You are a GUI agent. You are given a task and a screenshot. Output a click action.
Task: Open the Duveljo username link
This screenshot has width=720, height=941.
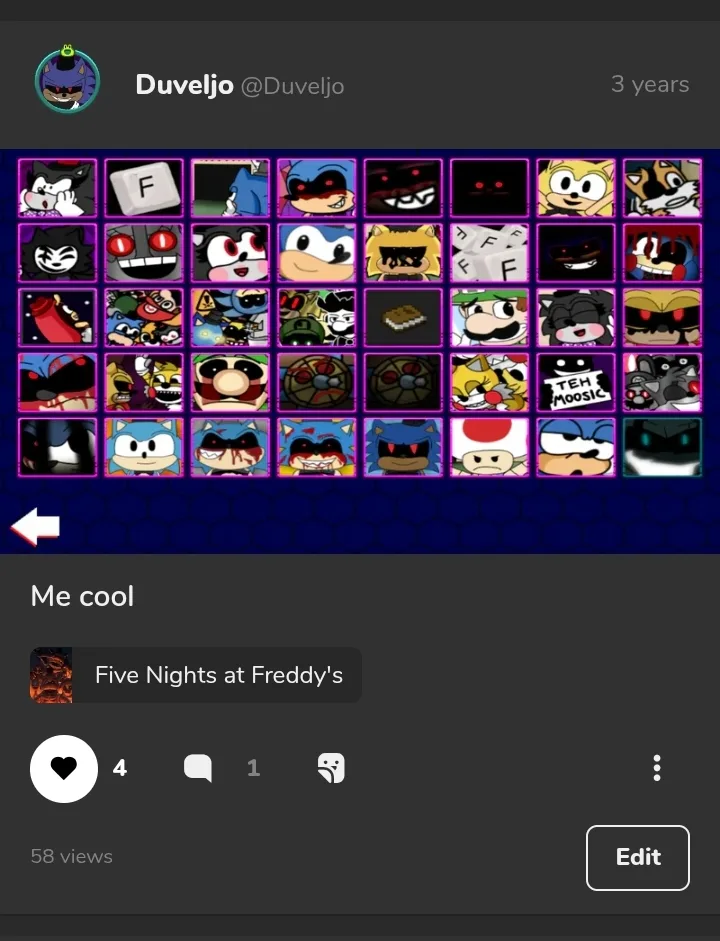pos(184,85)
